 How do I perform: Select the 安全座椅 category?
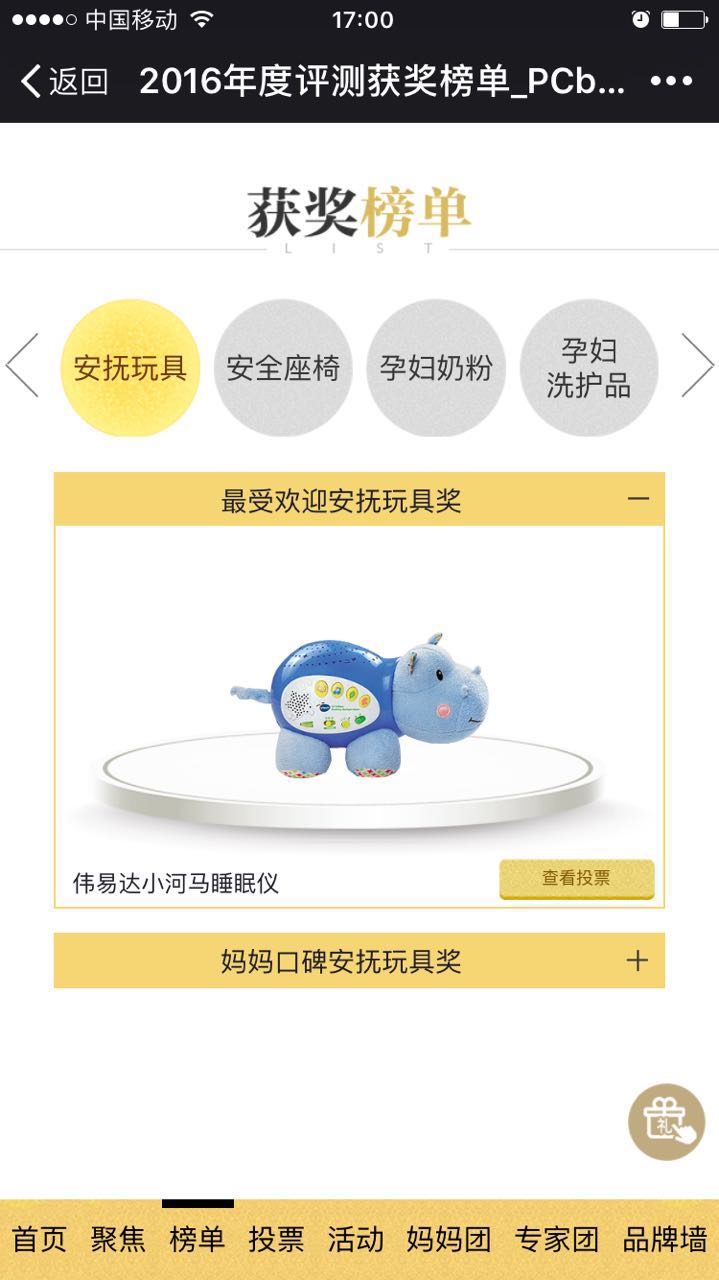click(283, 368)
